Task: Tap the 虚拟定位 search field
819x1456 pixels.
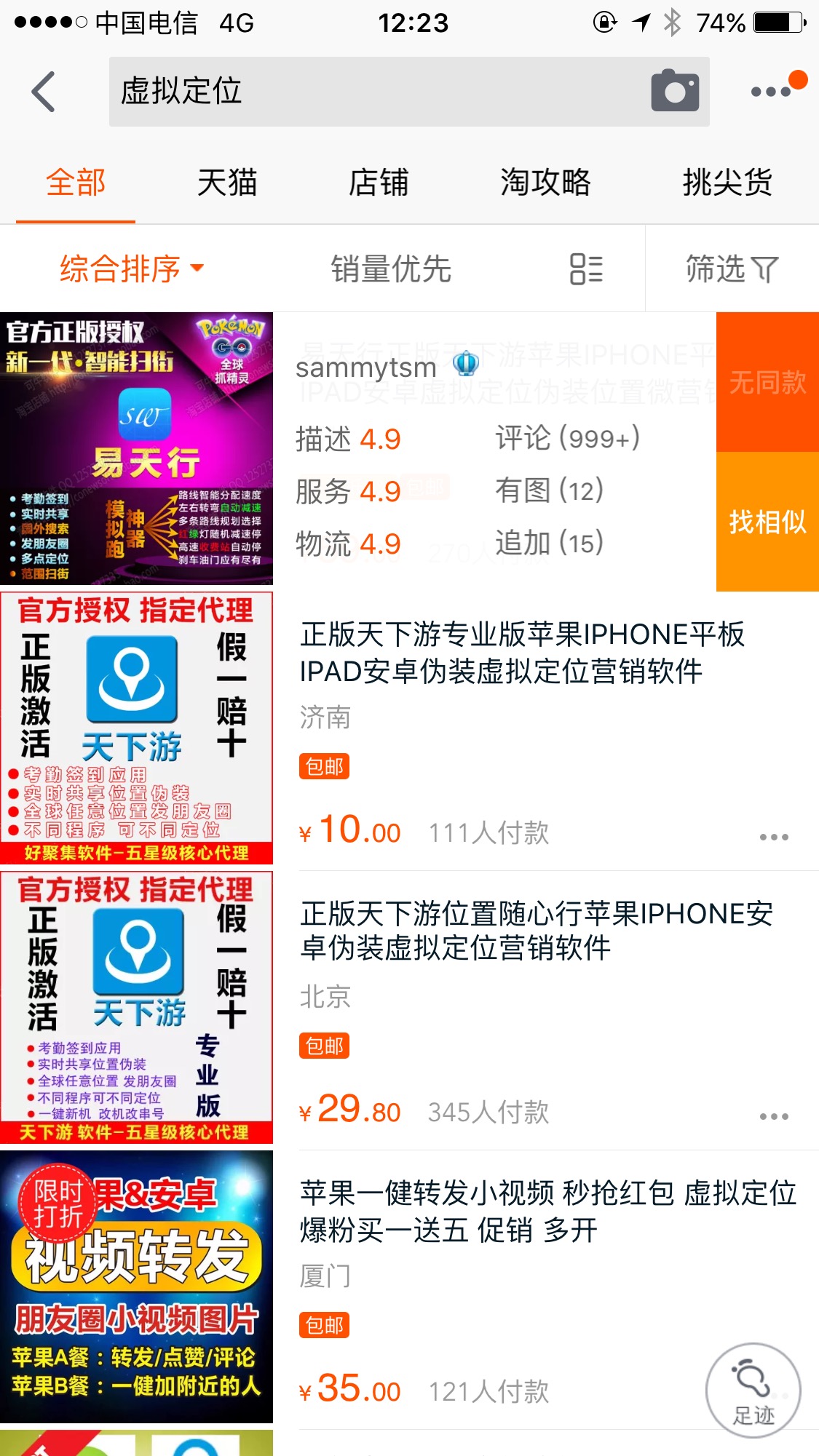Action: pos(379,92)
